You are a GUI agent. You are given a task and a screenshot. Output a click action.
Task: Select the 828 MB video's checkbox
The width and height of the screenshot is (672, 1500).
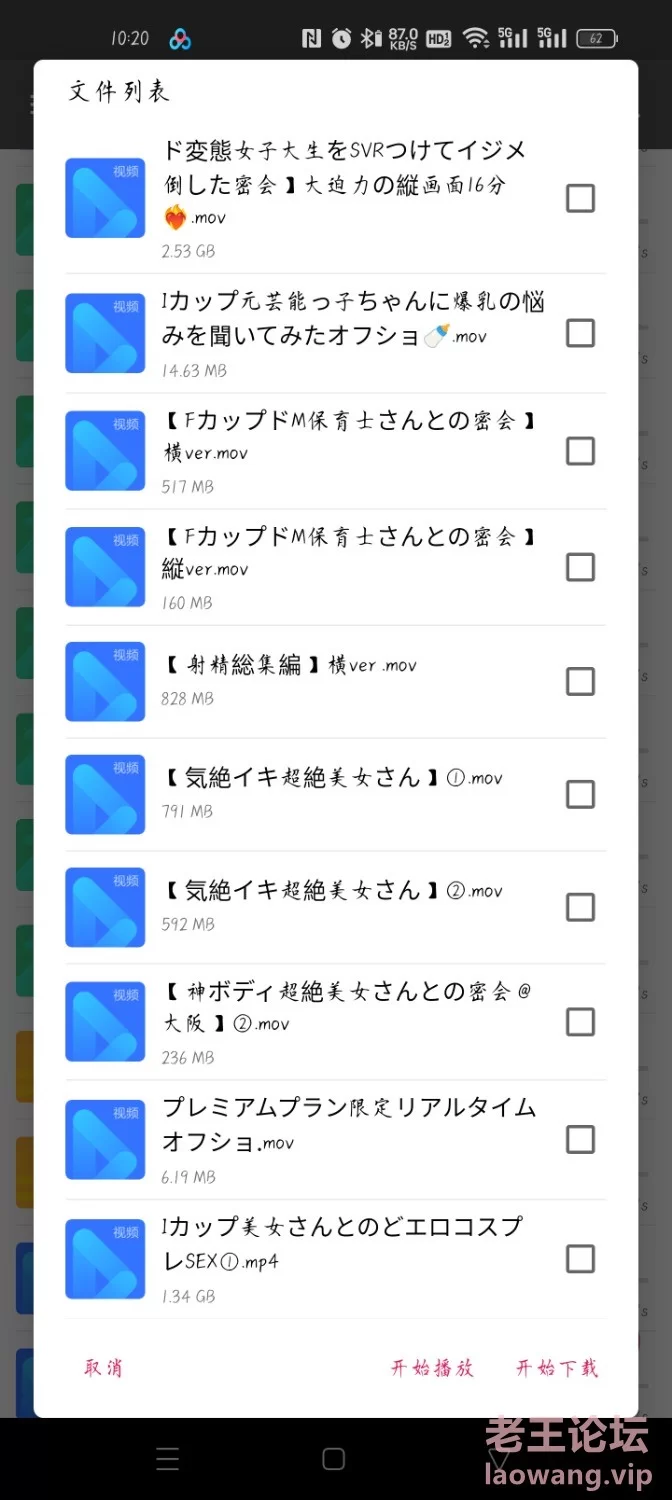click(x=580, y=682)
